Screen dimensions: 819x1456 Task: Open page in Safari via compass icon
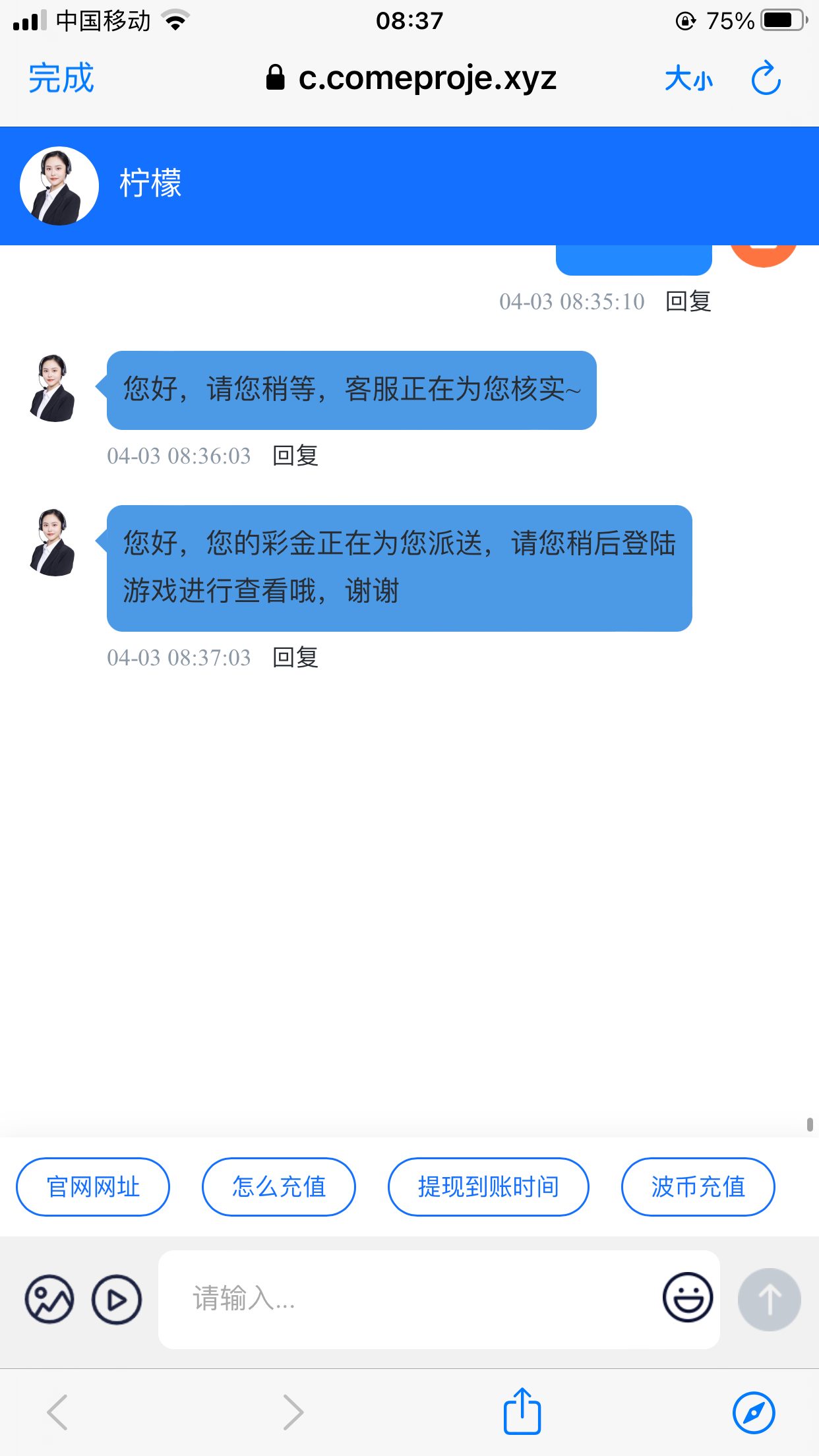click(753, 1412)
